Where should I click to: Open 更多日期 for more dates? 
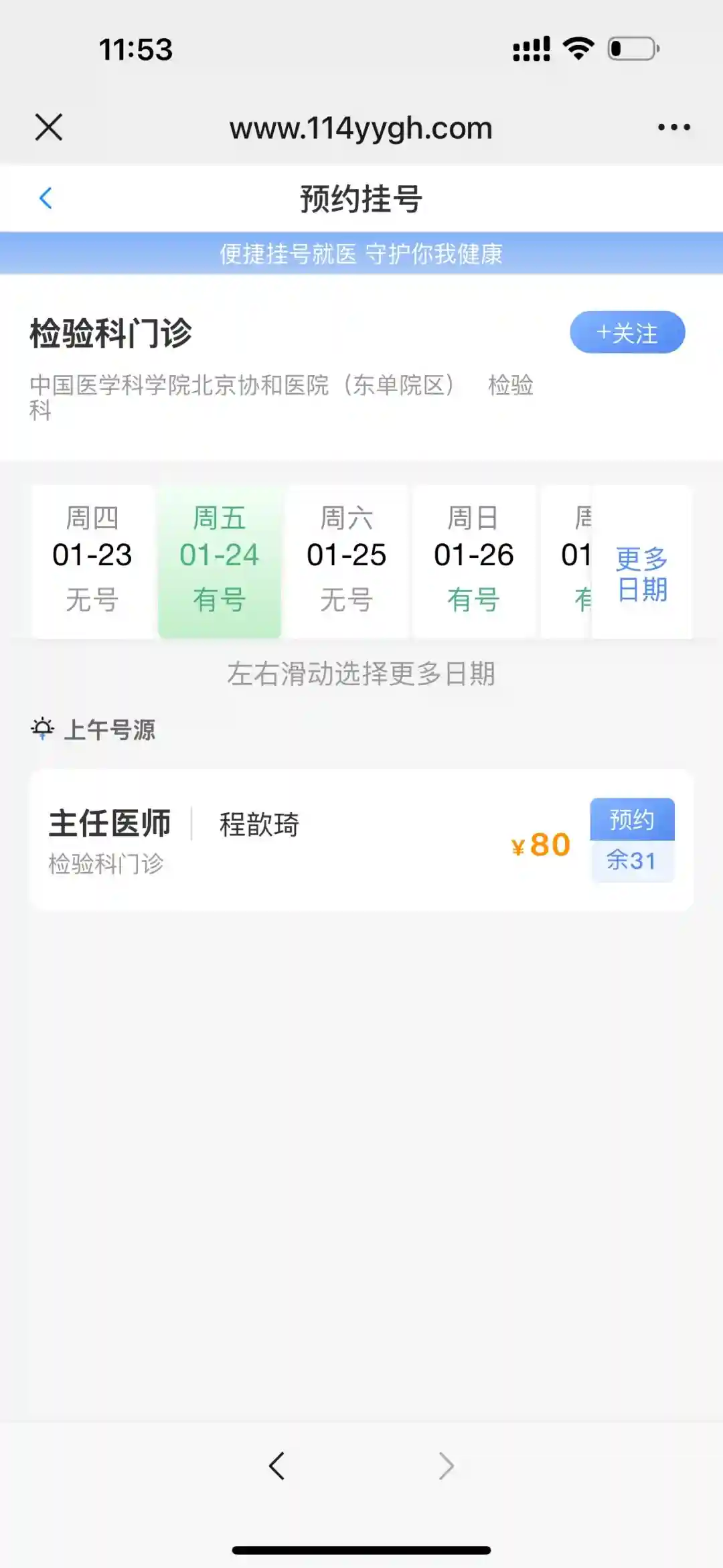pyautogui.click(x=641, y=573)
